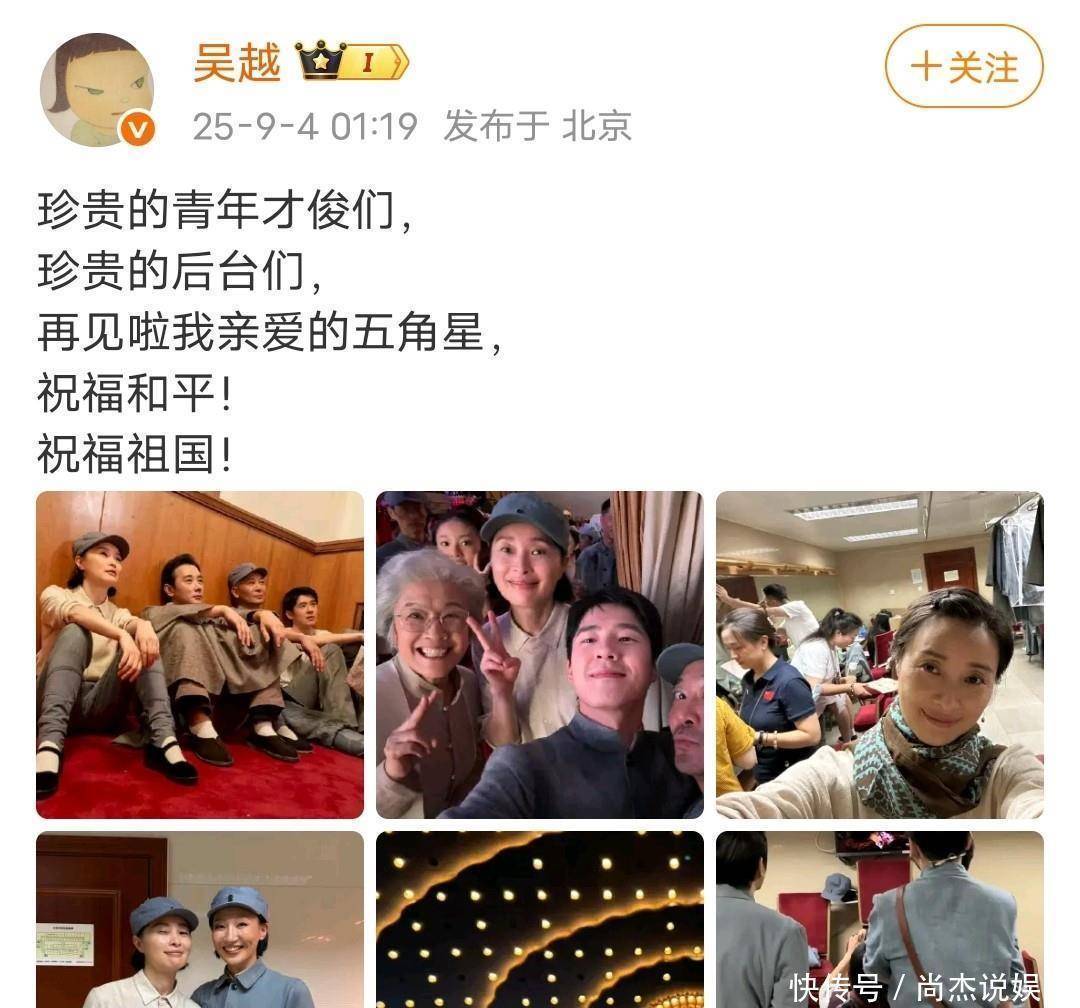
Task: View photo of two women in blue caps
Action: click(200, 920)
